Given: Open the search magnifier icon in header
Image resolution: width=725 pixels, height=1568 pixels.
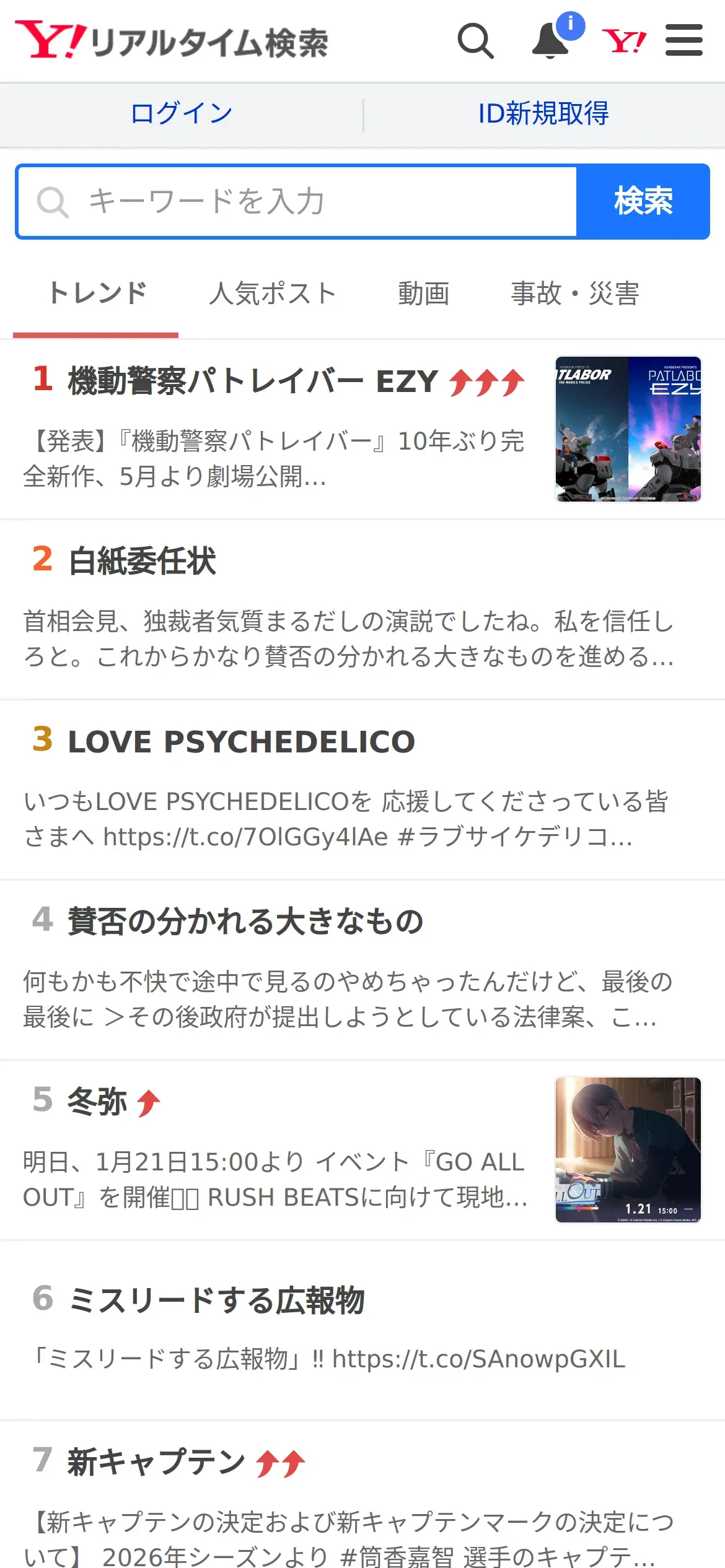Looking at the screenshot, I should (475, 41).
